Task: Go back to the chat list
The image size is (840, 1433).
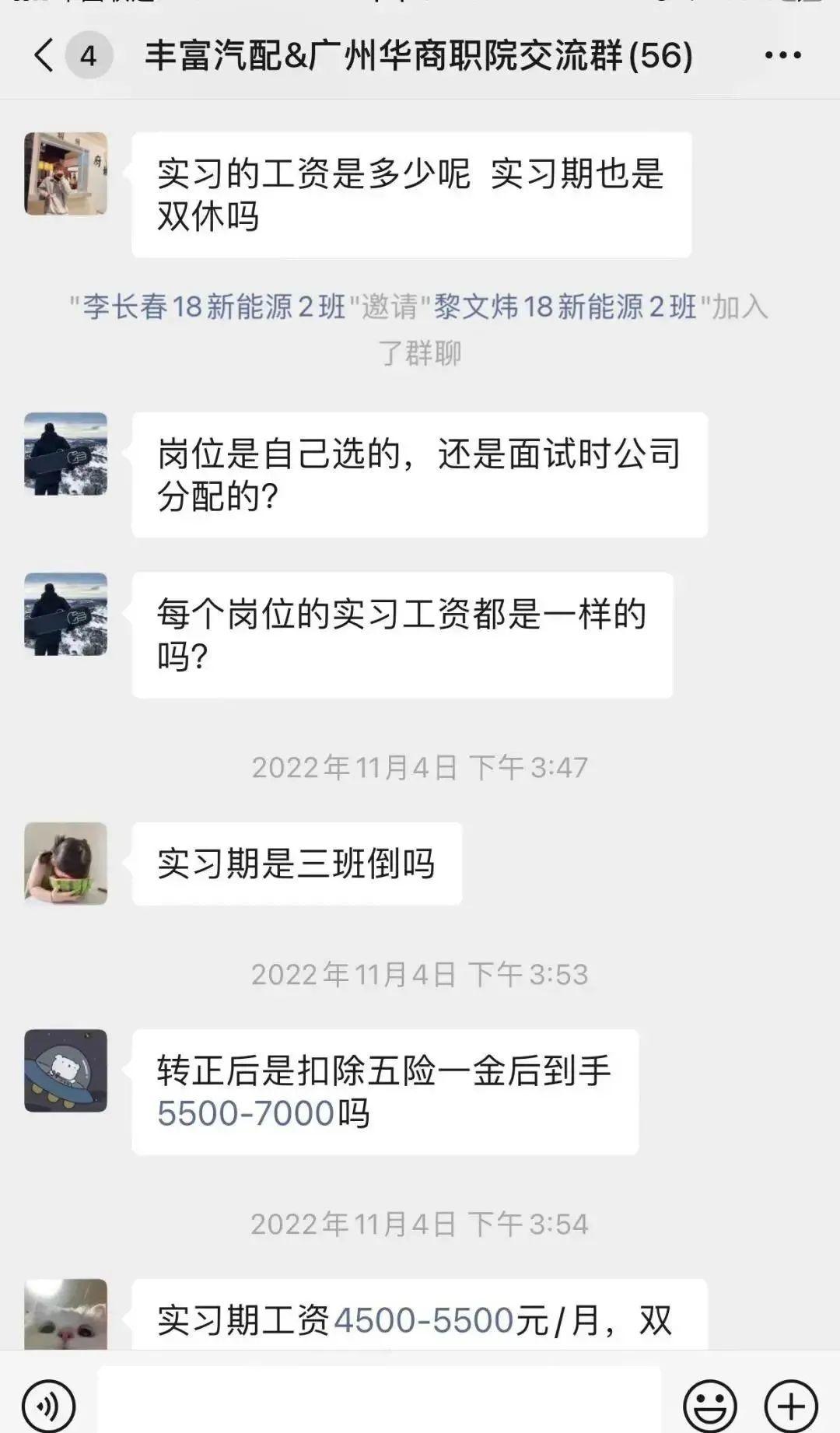Action: (44, 56)
